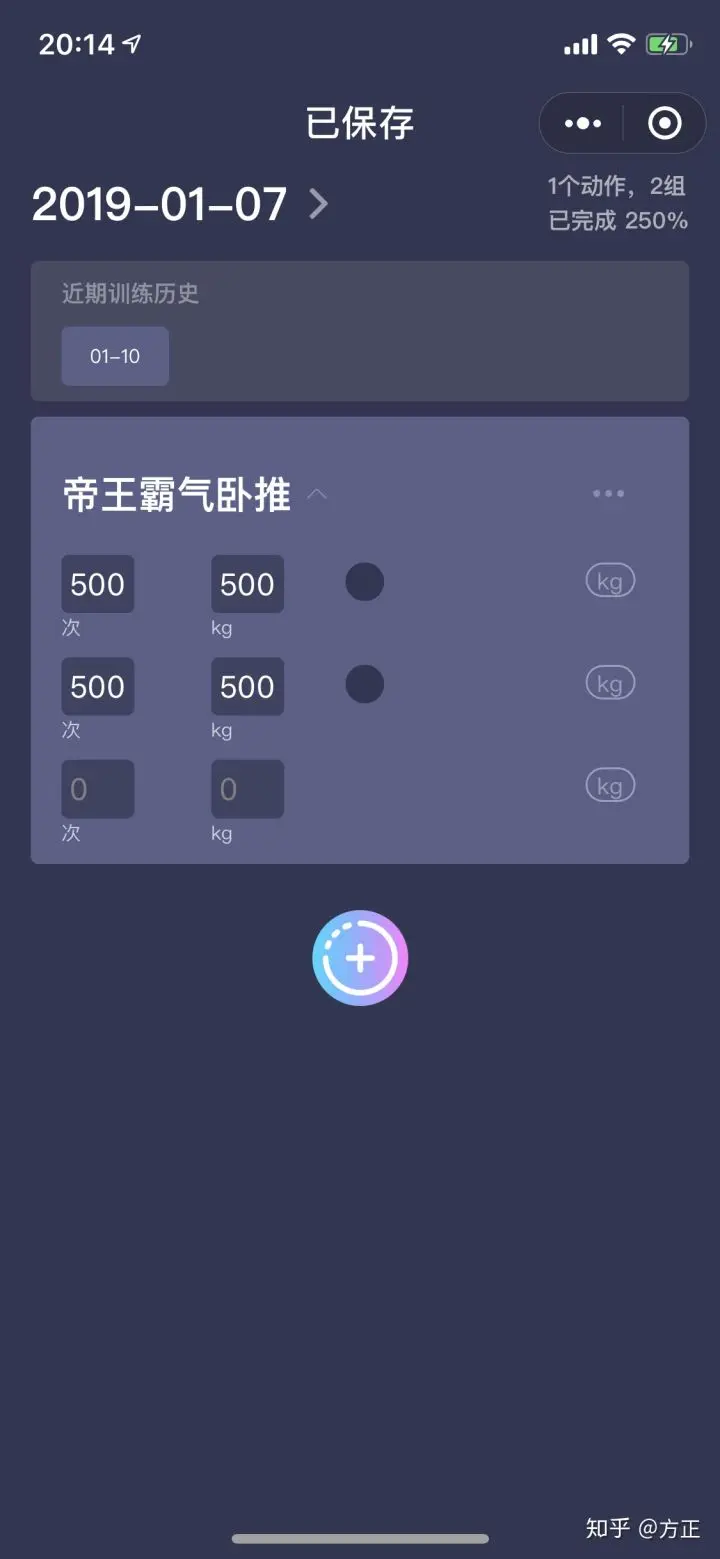Switch weight unit for second set
Viewport: 720px width, 1559px height.
[x=610, y=683]
